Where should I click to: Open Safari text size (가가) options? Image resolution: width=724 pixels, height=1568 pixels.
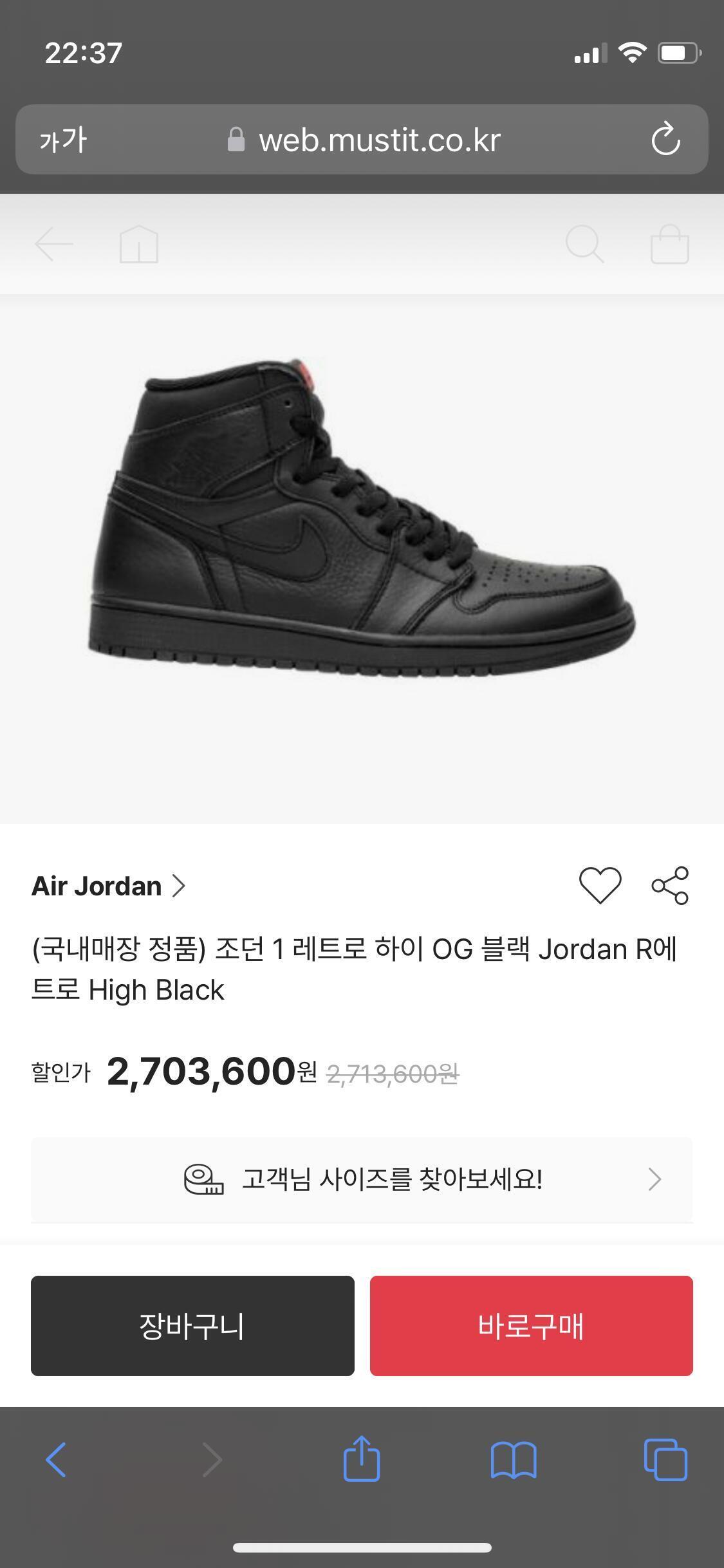click(x=63, y=140)
